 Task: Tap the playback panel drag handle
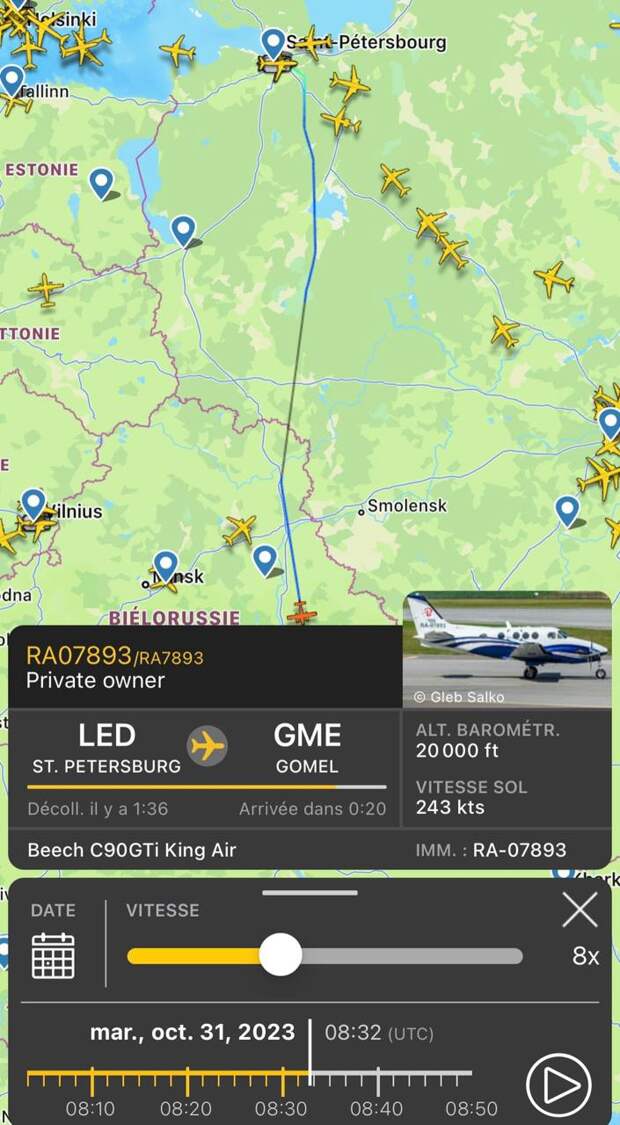pos(310,892)
